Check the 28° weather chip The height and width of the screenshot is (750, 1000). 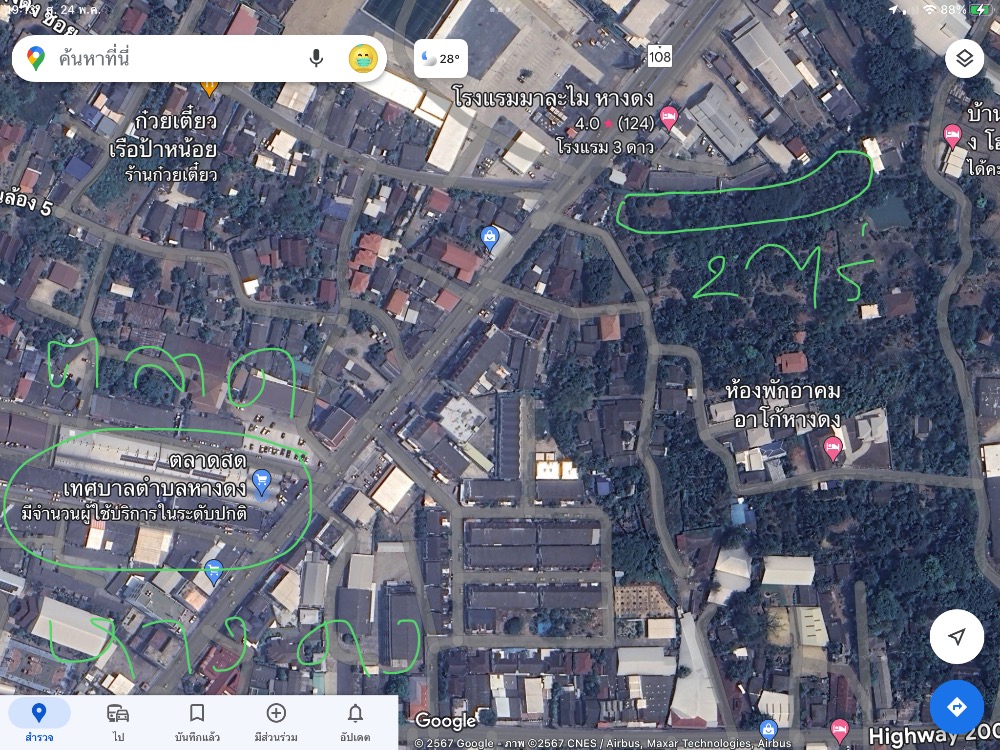(x=441, y=59)
